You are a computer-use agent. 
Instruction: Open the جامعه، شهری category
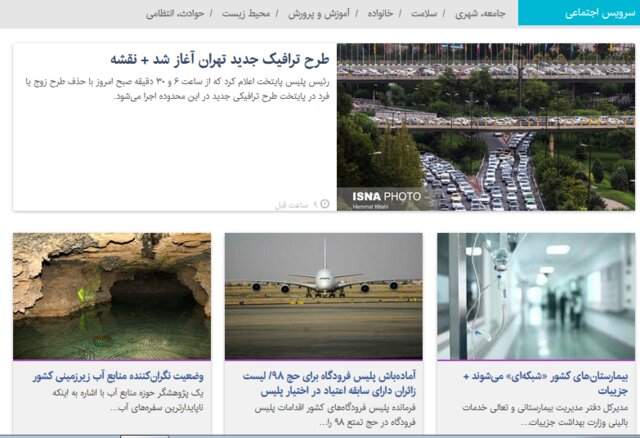pyautogui.click(x=481, y=14)
